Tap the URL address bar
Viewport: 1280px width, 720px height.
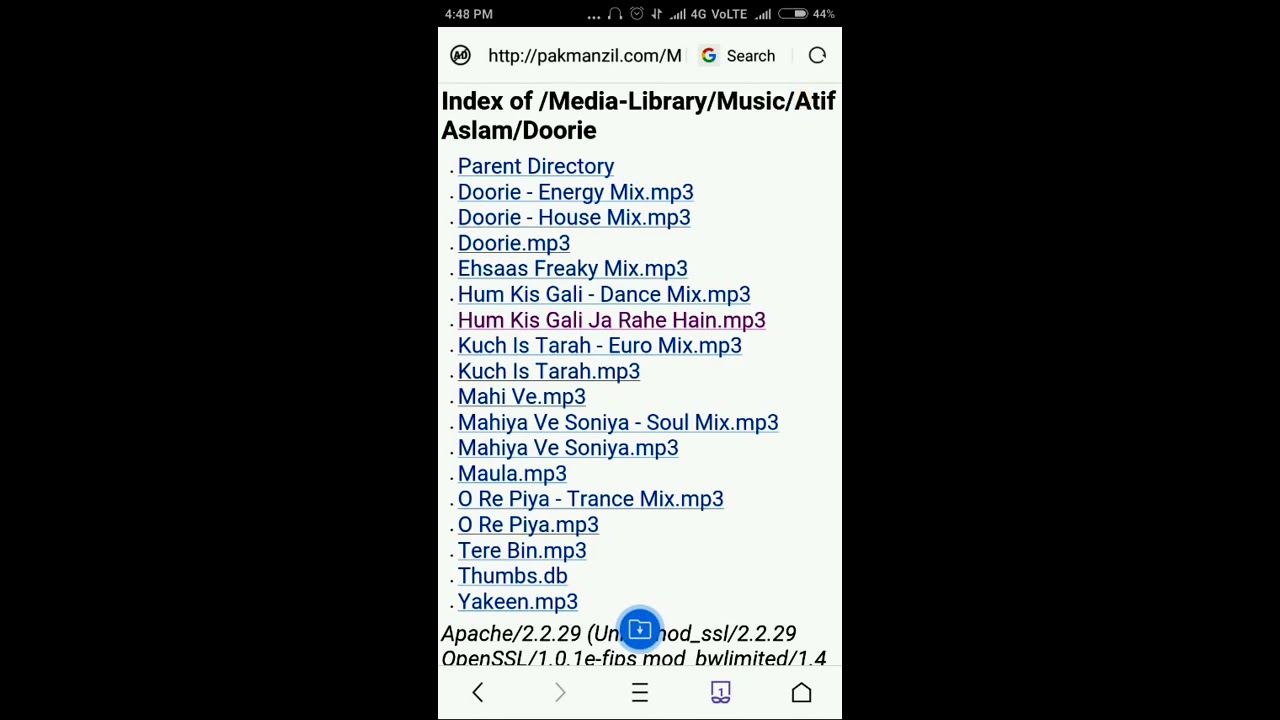coord(585,56)
